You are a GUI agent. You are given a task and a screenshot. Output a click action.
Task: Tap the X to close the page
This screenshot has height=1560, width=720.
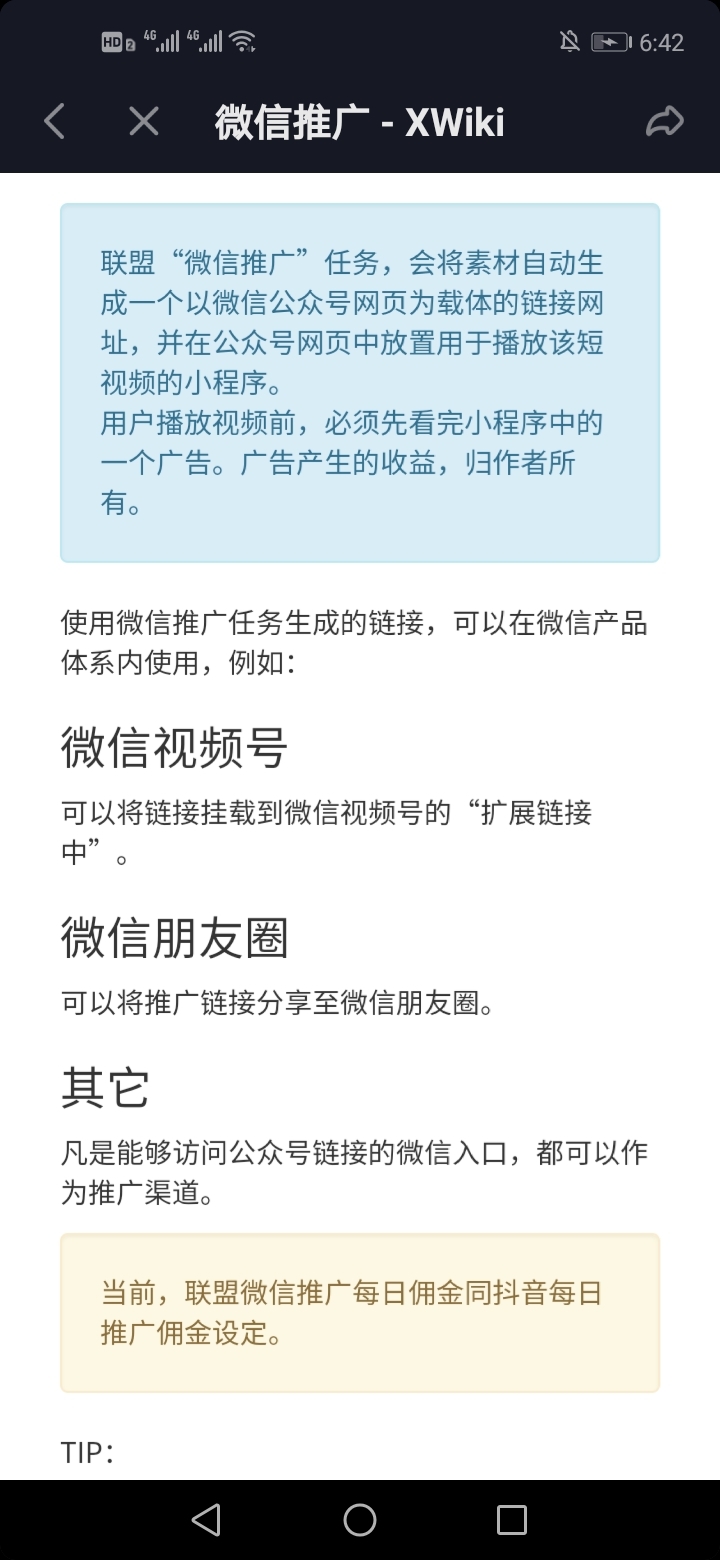[143, 120]
